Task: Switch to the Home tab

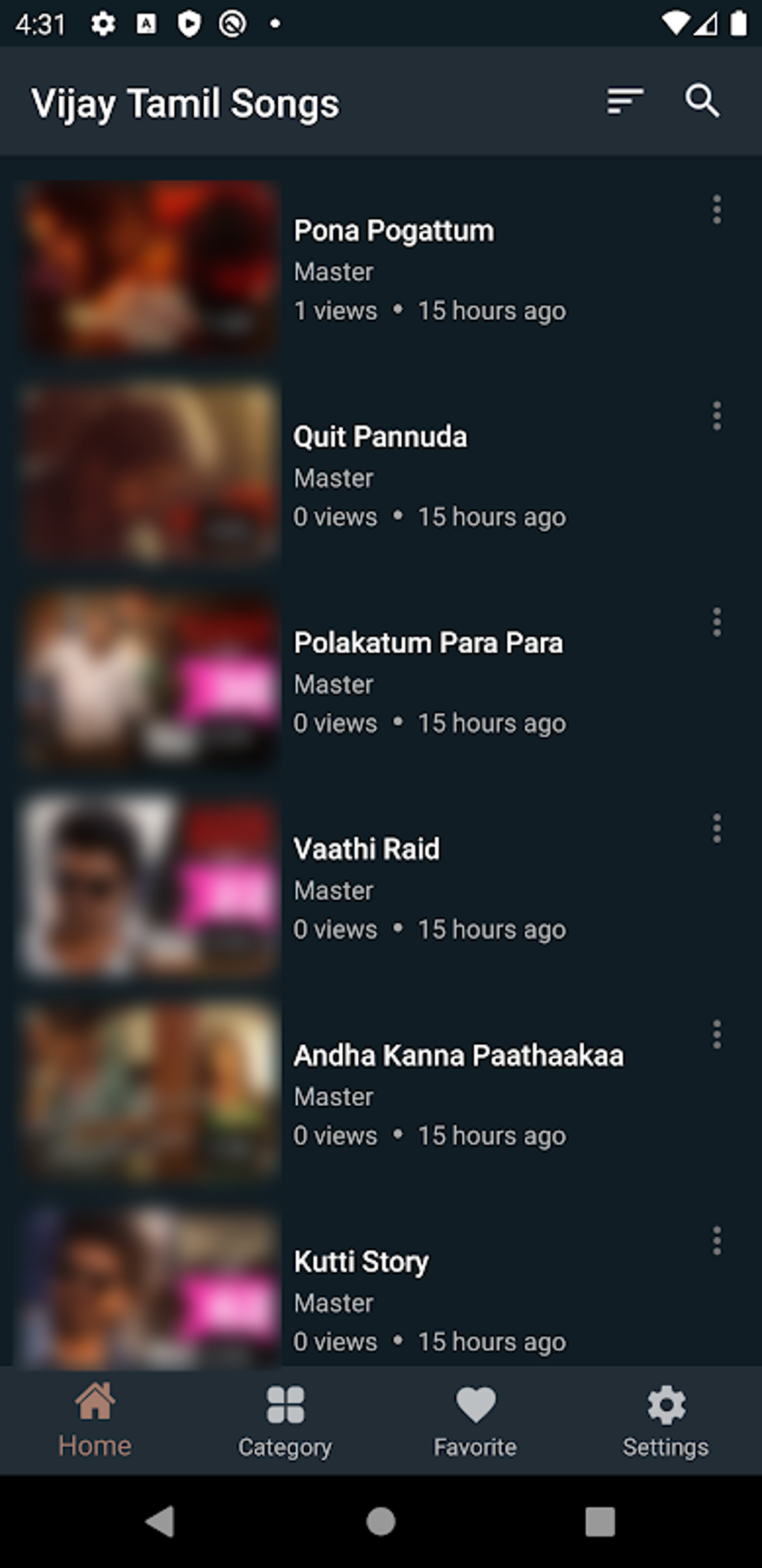Action: point(95,1420)
